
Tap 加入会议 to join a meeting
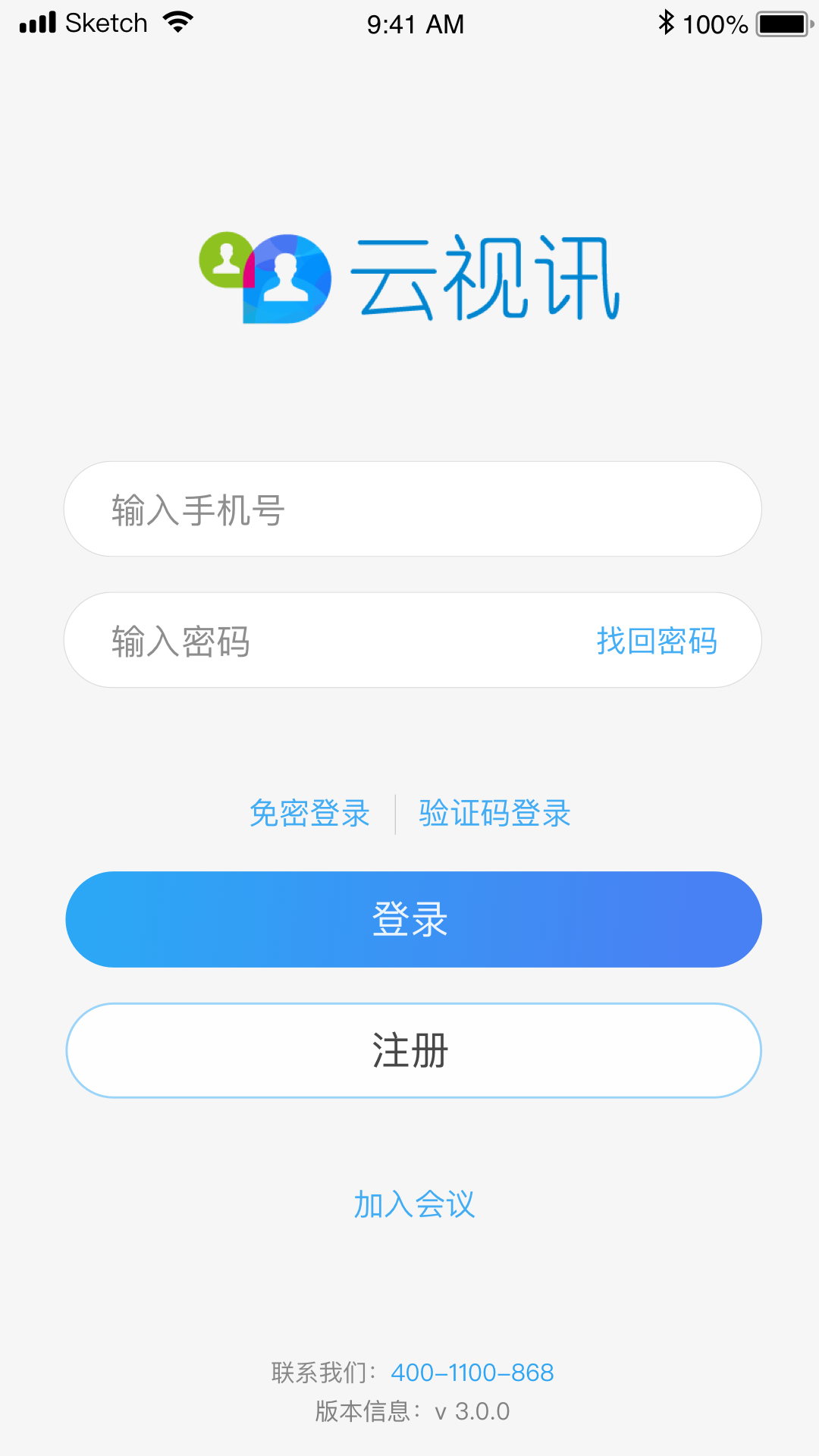[x=414, y=1203]
